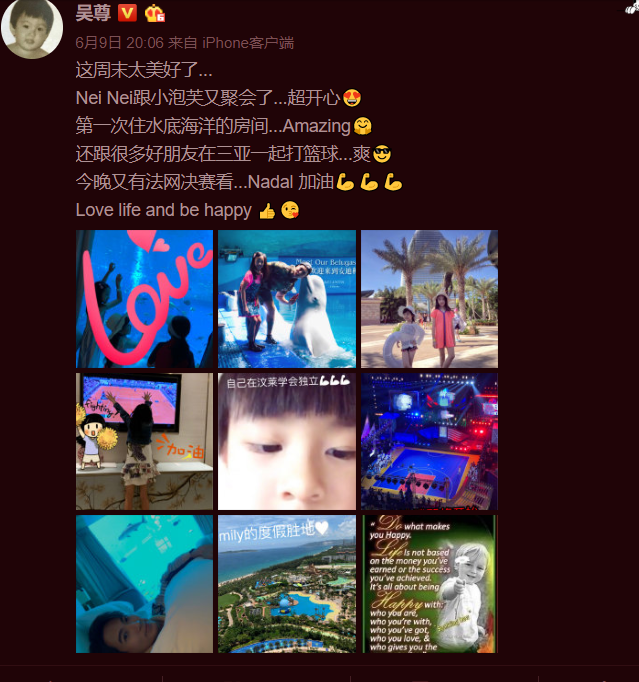View the girl at TV 加油 photo

[x=144, y=441]
